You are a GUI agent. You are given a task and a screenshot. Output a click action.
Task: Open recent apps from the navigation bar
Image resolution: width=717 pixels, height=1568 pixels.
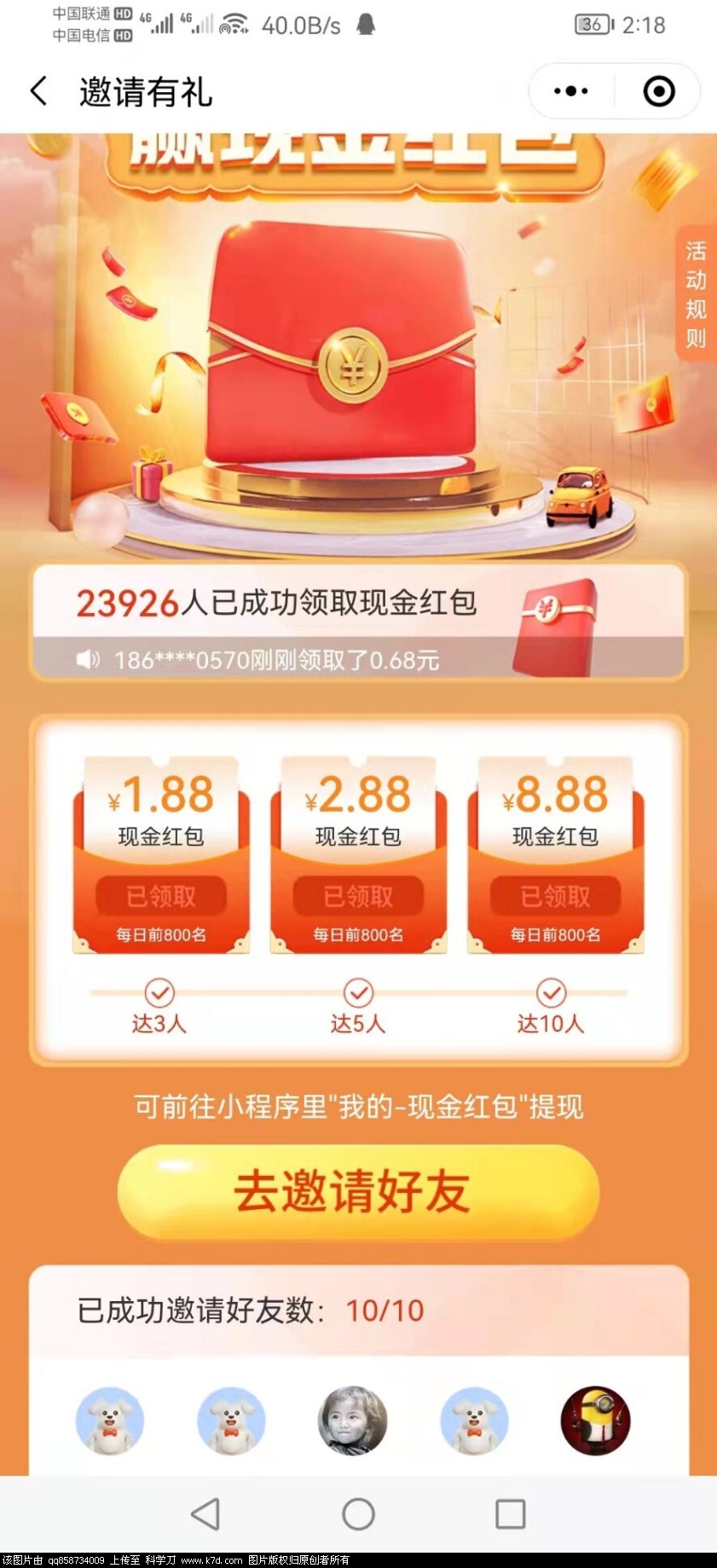(510, 1514)
